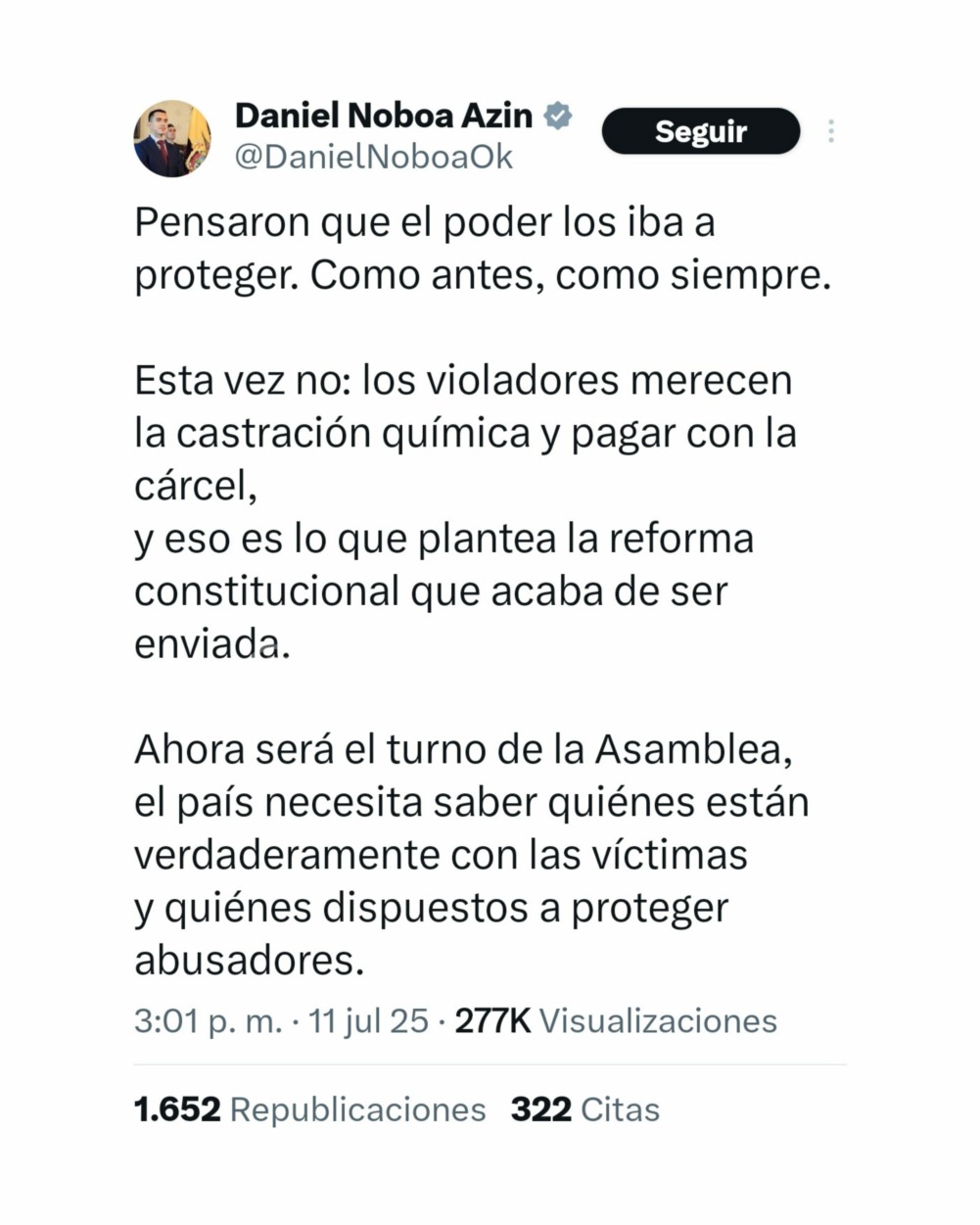Image resolution: width=980 pixels, height=1225 pixels.
Task: Open the tweet overflow menu
Action: pos(830,131)
